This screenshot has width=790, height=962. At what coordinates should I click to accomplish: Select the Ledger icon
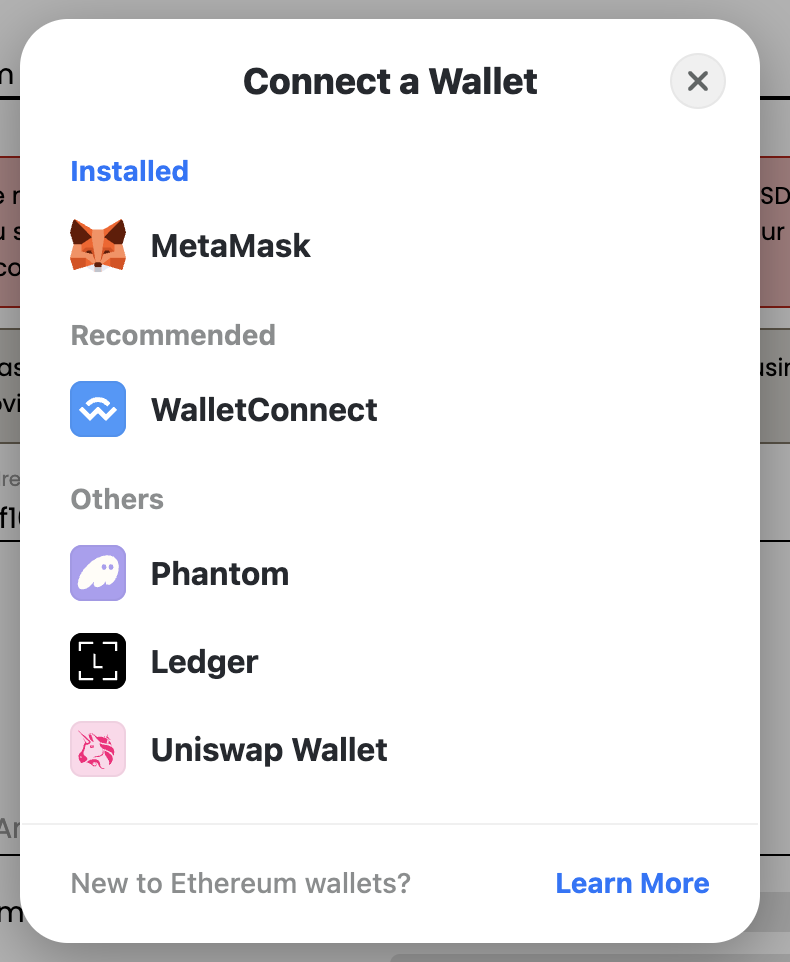tap(97, 660)
